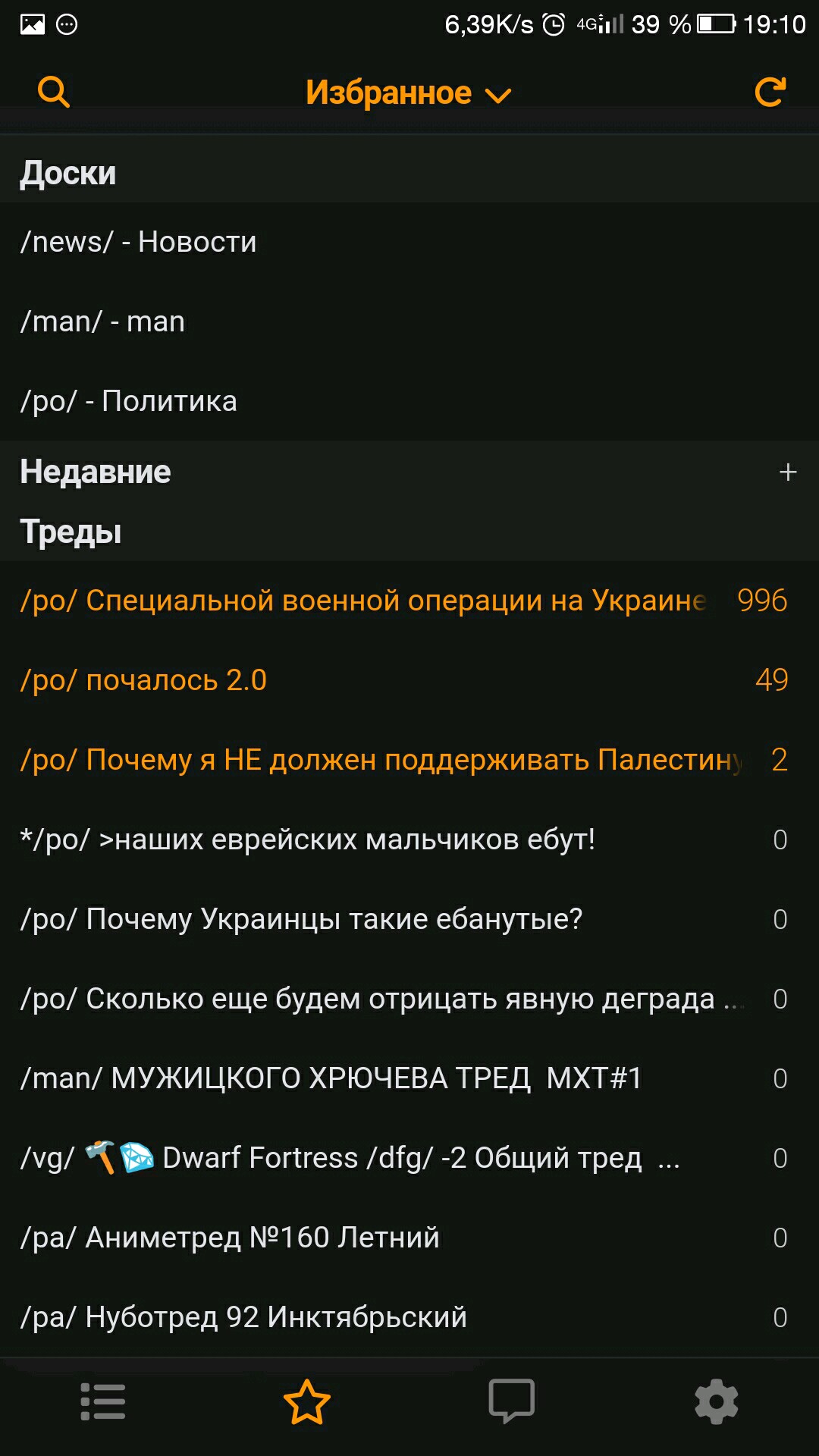Switch to the boards list tab
The image size is (819, 1456).
(102, 1401)
